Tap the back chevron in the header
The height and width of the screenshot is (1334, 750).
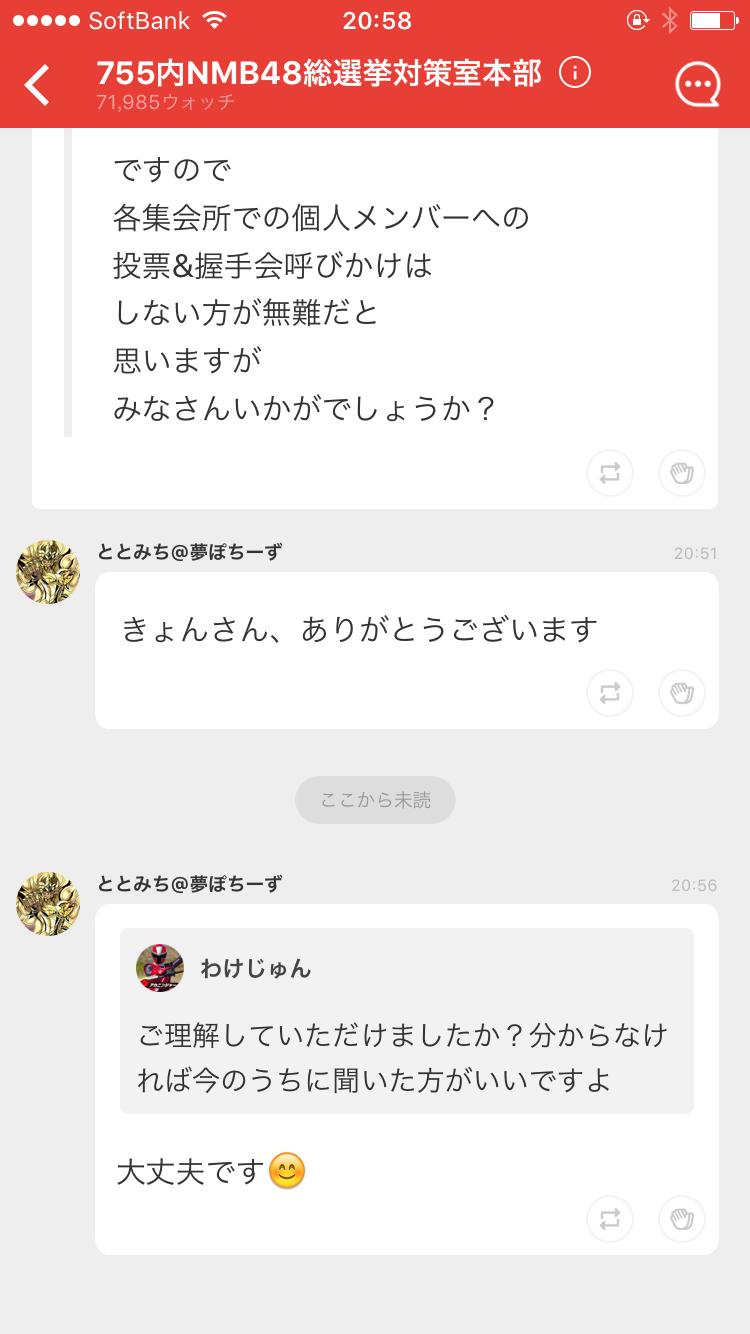coord(38,84)
